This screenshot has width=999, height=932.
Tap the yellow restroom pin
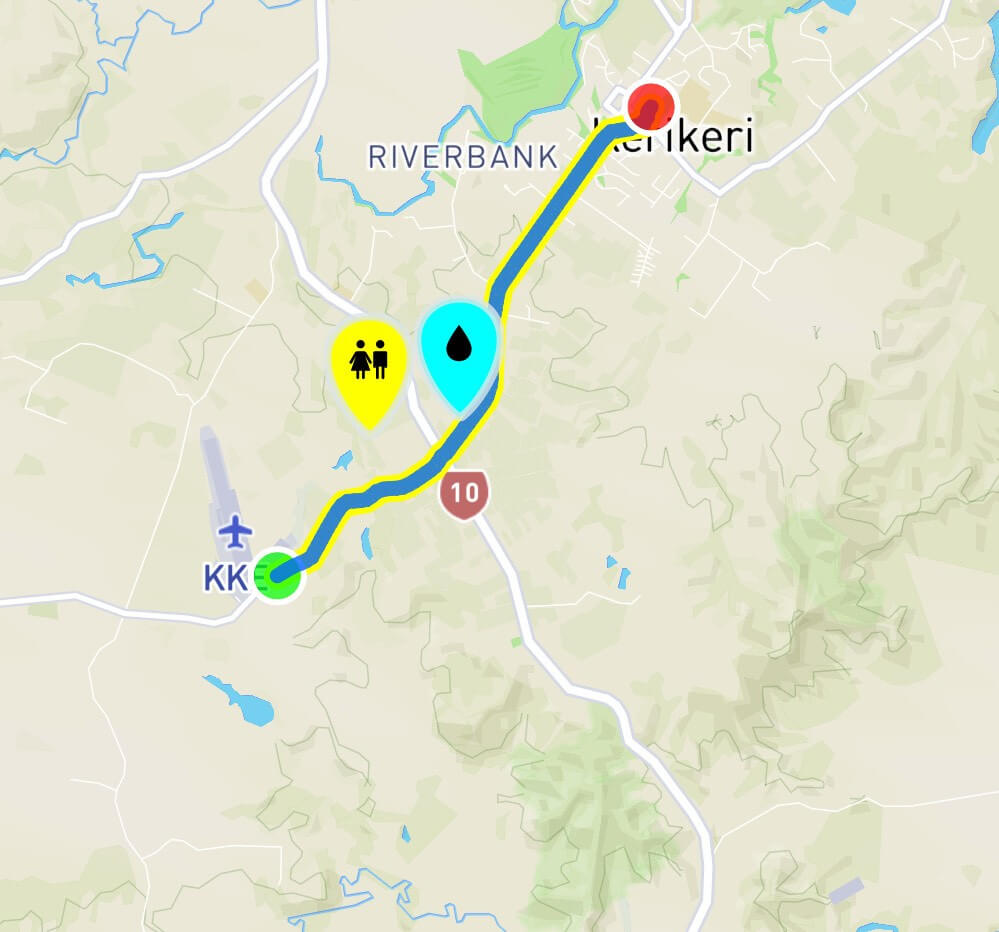tap(369, 364)
